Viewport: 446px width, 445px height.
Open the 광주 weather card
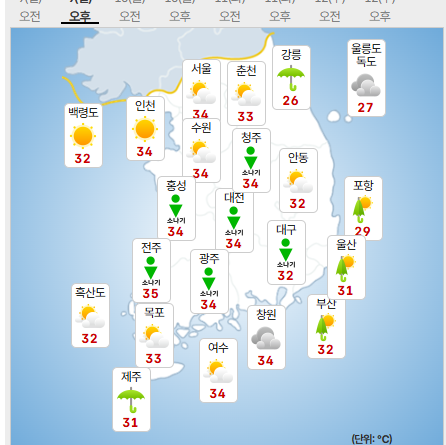click(209, 282)
